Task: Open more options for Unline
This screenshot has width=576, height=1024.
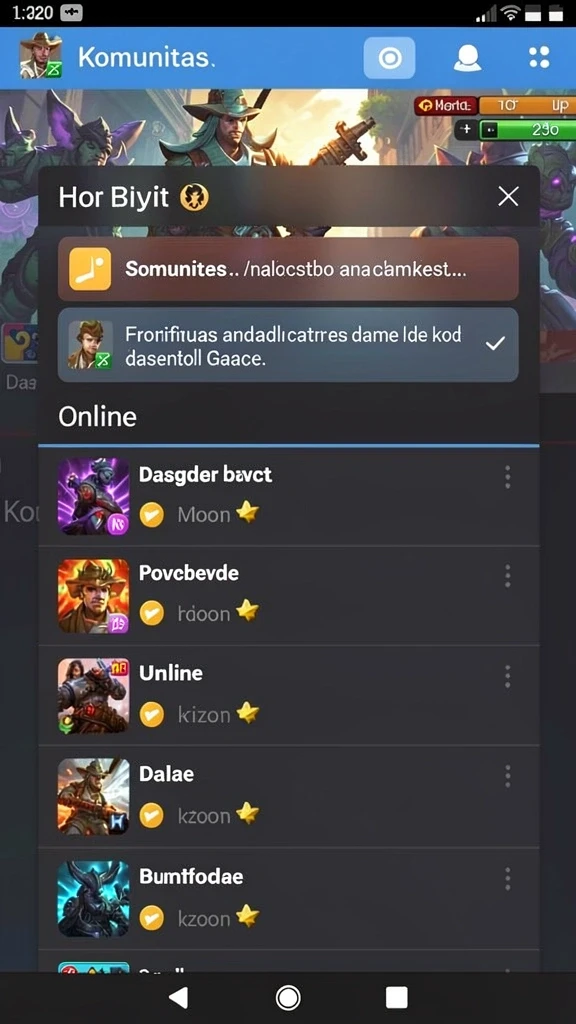Action: (507, 677)
